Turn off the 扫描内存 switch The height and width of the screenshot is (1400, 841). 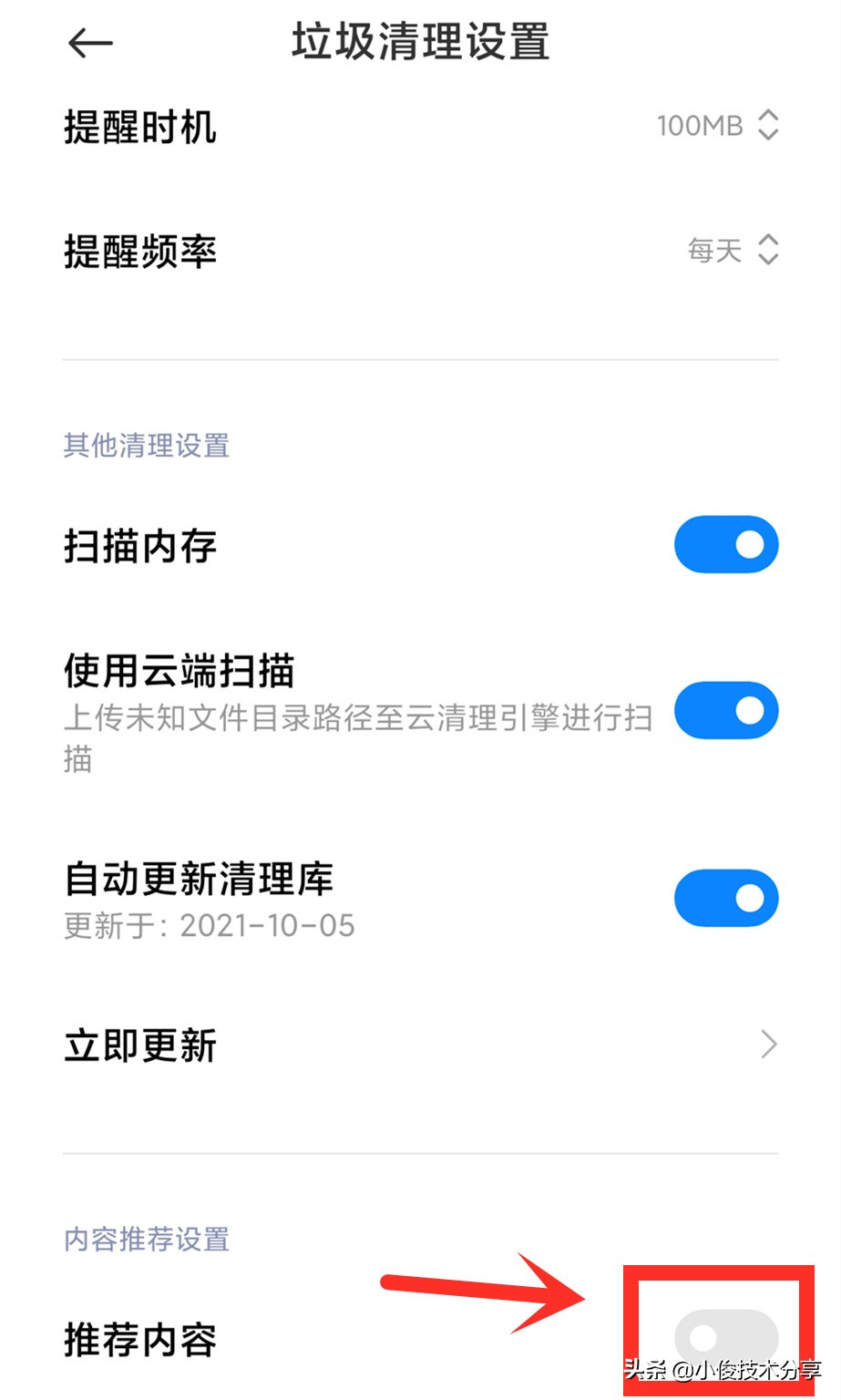[x=725, y=545]
